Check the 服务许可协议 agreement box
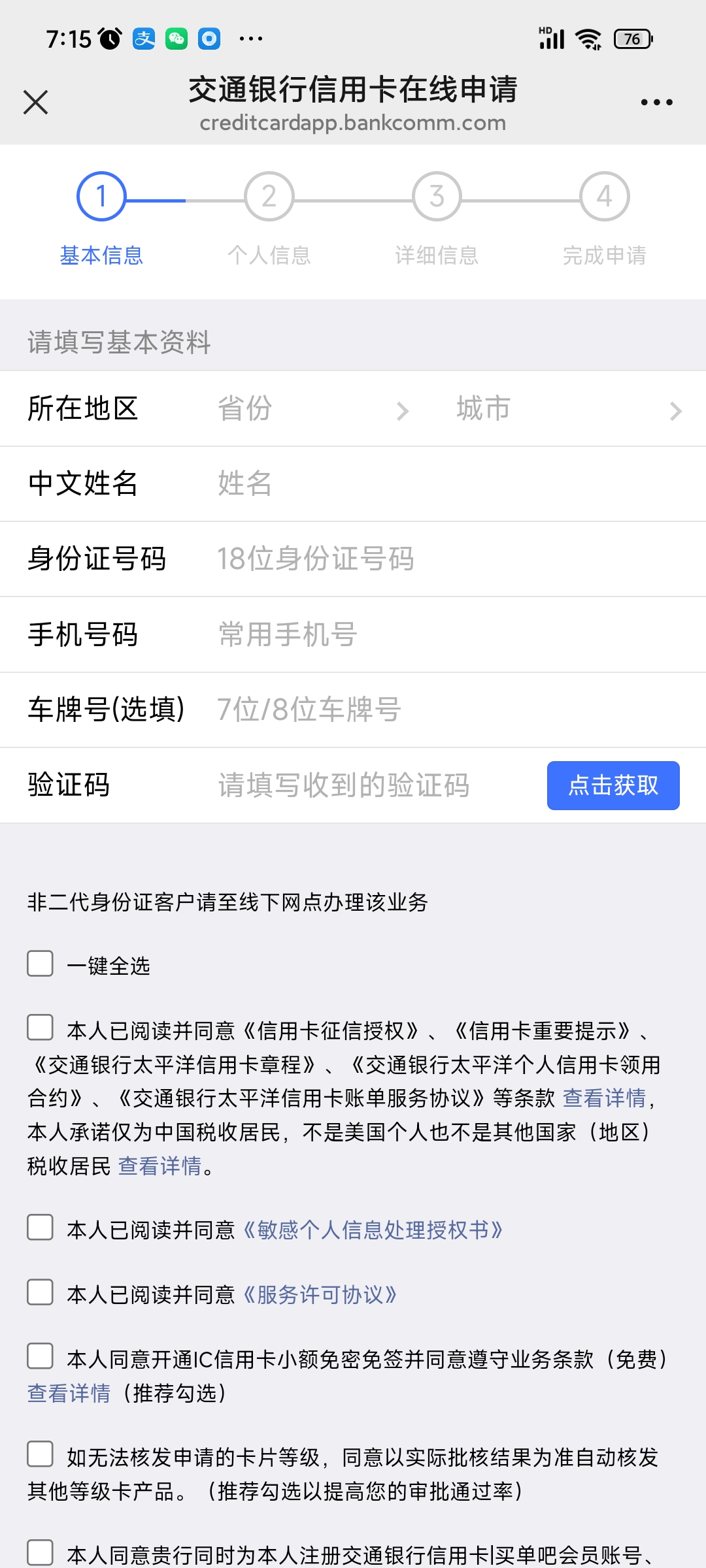The image size is (706, 1568). (x=41, y=1292)
